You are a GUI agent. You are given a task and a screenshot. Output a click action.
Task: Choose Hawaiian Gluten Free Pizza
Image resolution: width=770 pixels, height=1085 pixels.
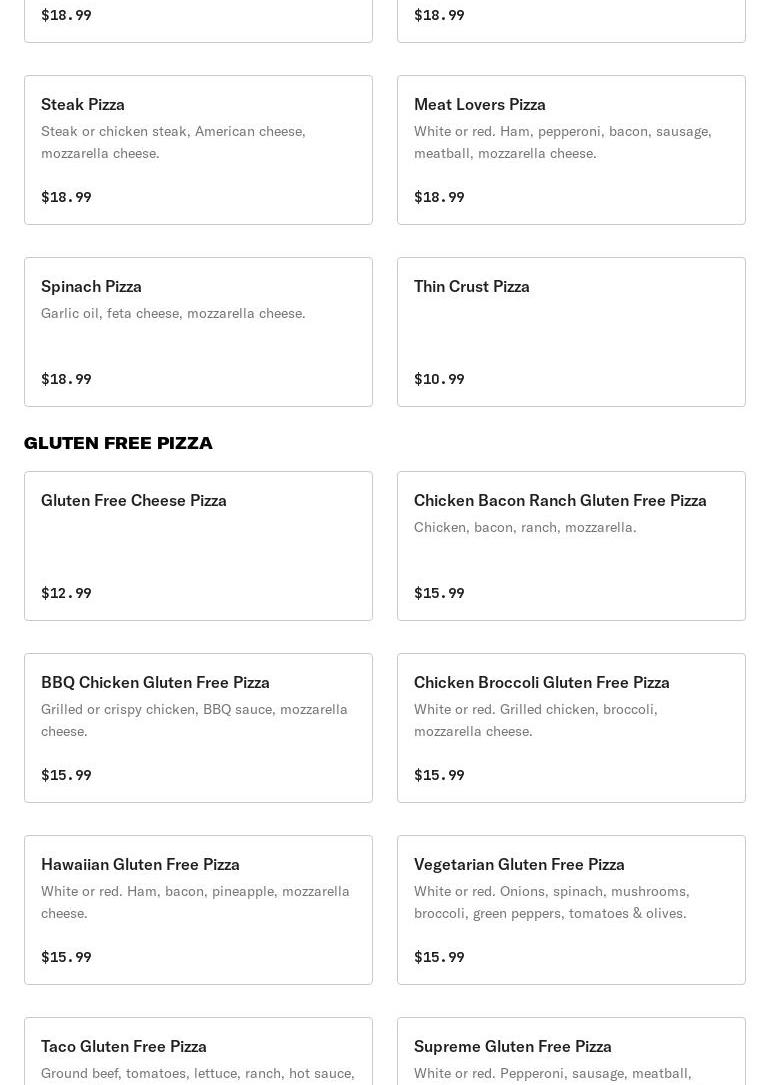[x=198, y=910]
